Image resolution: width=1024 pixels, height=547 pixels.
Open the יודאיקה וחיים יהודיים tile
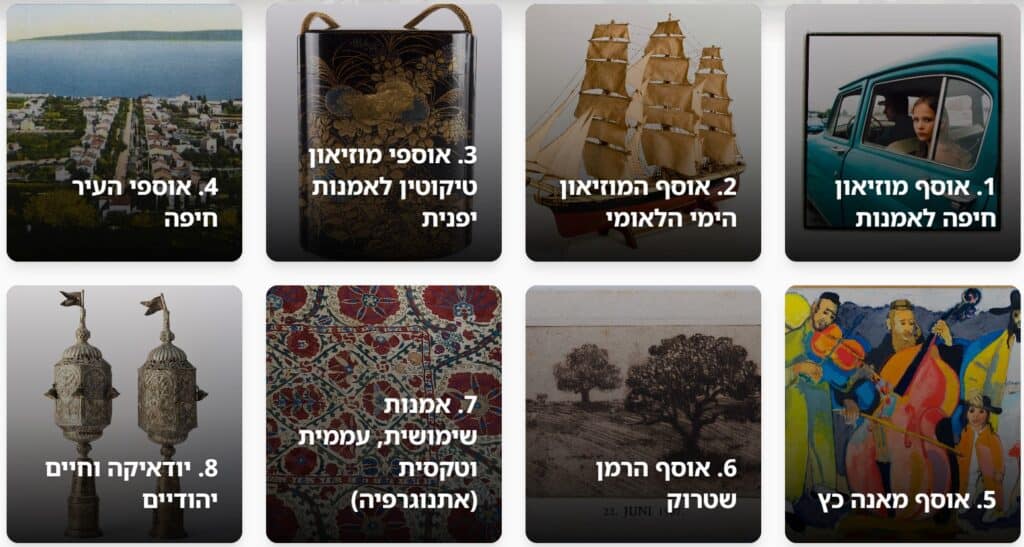pyautogui.click(x=124, y=414)
